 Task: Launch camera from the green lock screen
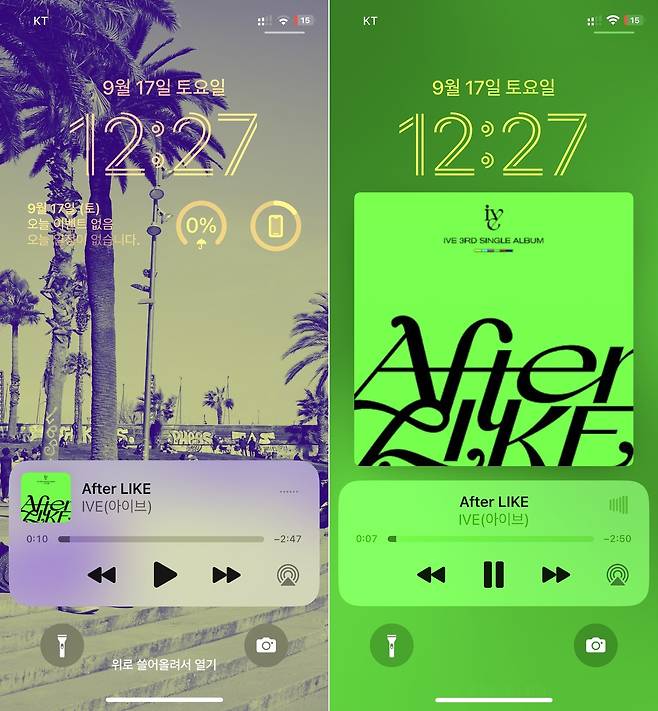click(x=595, y=645)
